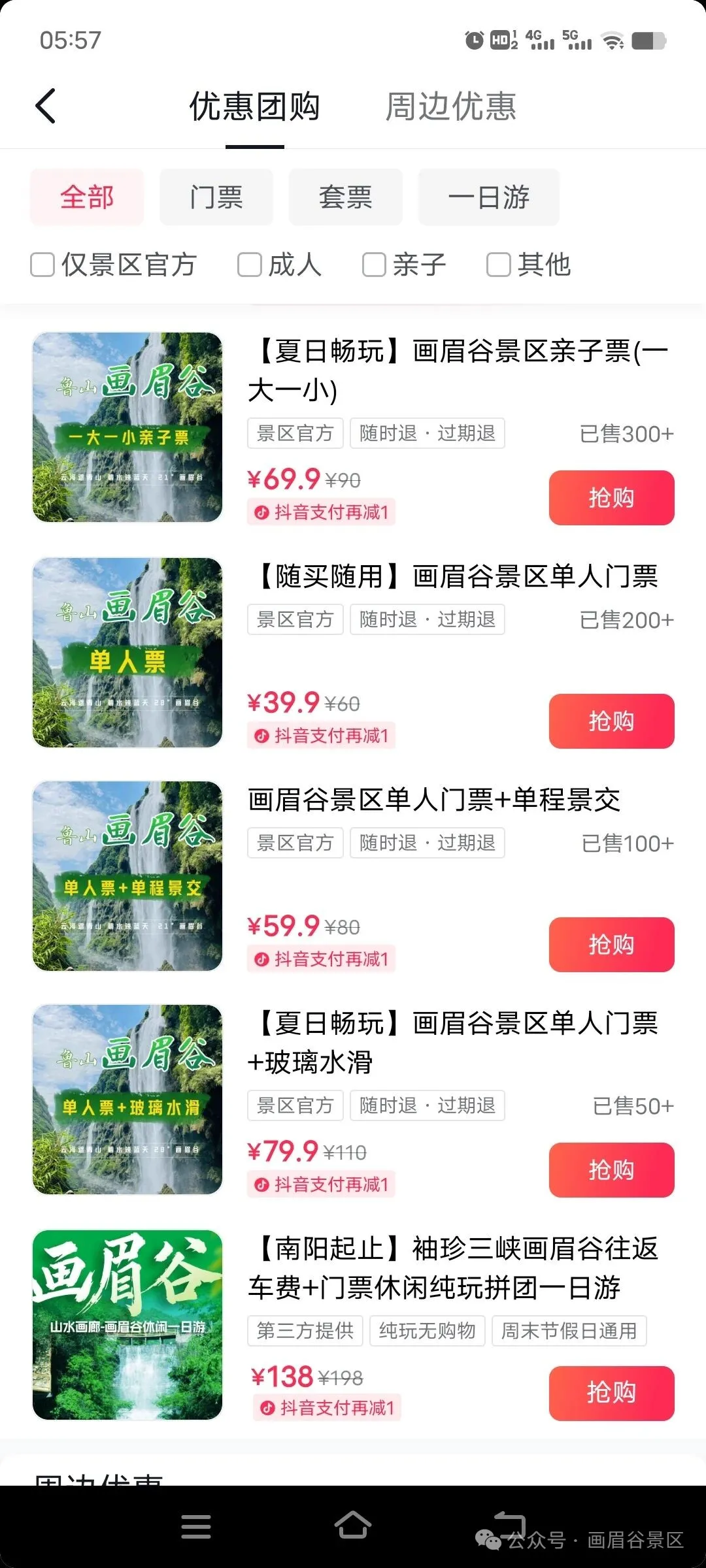Image resolution: width=706 pixels, height=1568 pixels.
Task: Tick the 成人 checkbox
Action: (x=250, y=265)
